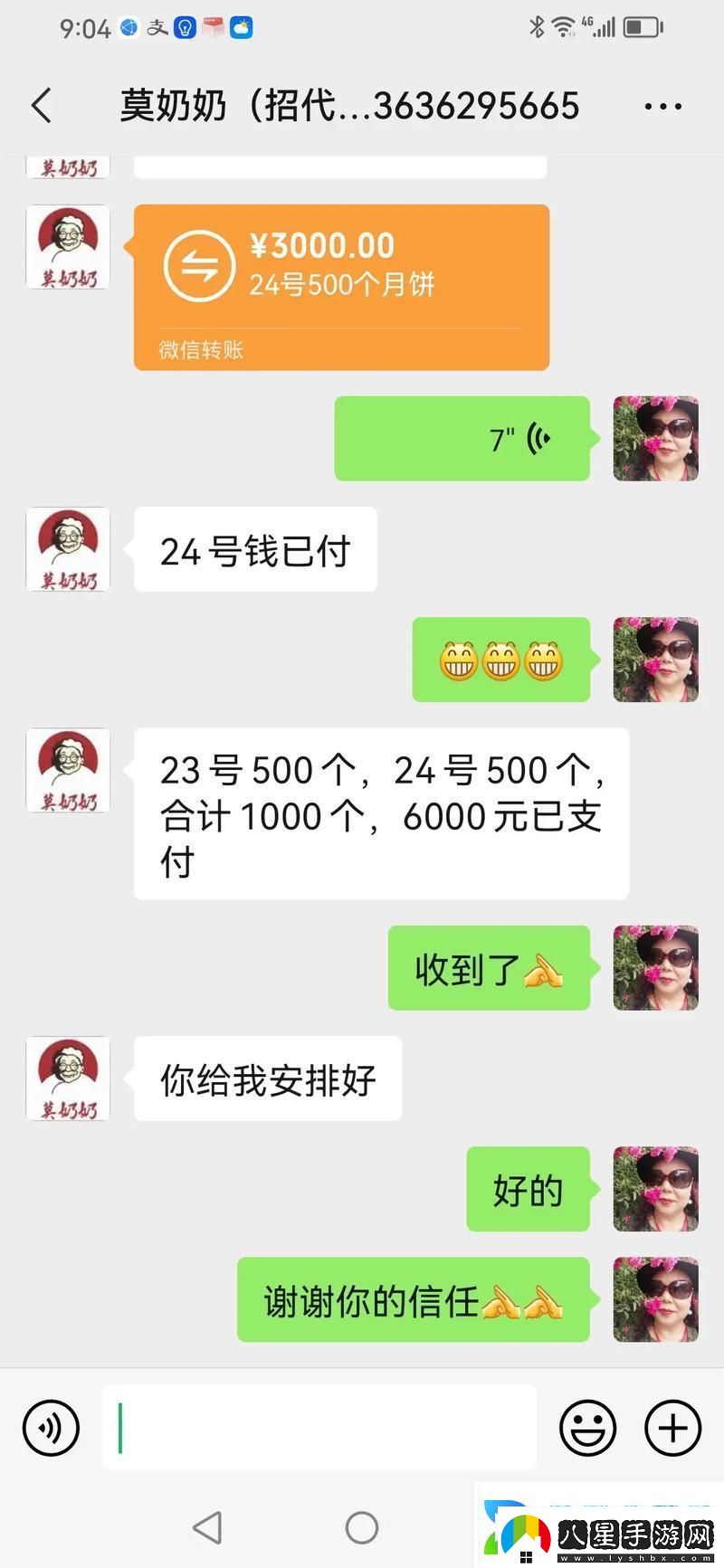Tap the transfer arrows icon on the orange card
Viewport: 724px width, 1568px height.
click(x=196, y=264)
